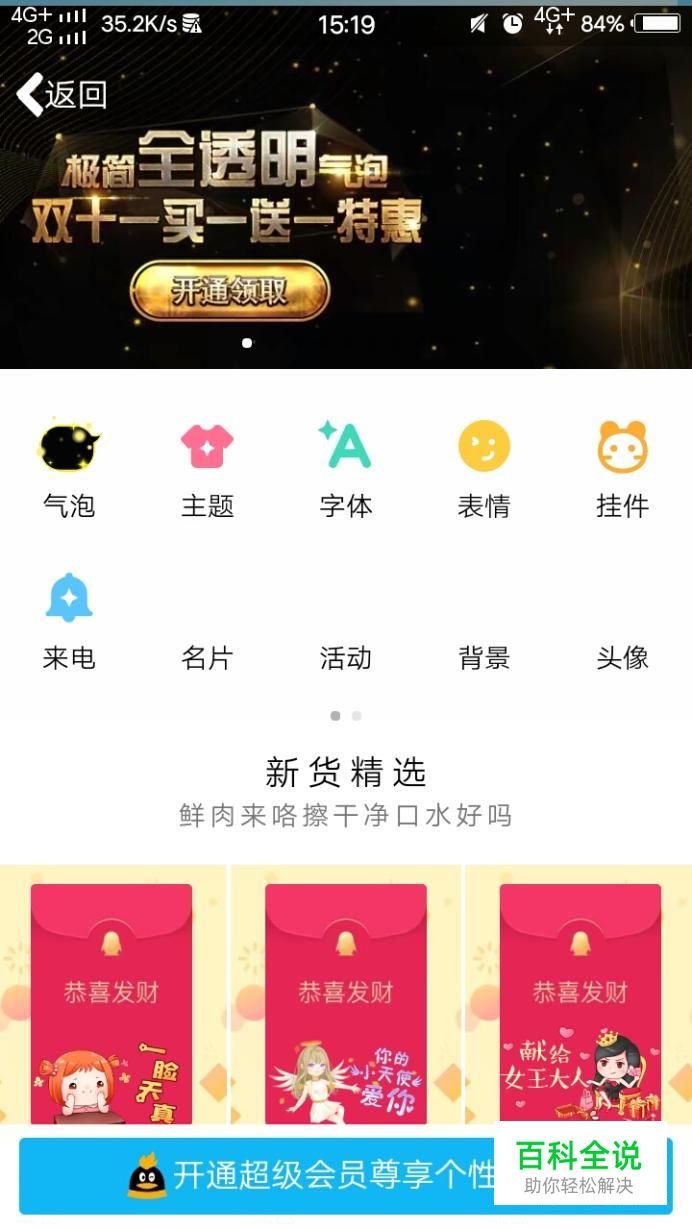The height and width of the screenshot is (1230, 692).
Task: Go back using the 返回 button
Action: [x=62, y=95]
